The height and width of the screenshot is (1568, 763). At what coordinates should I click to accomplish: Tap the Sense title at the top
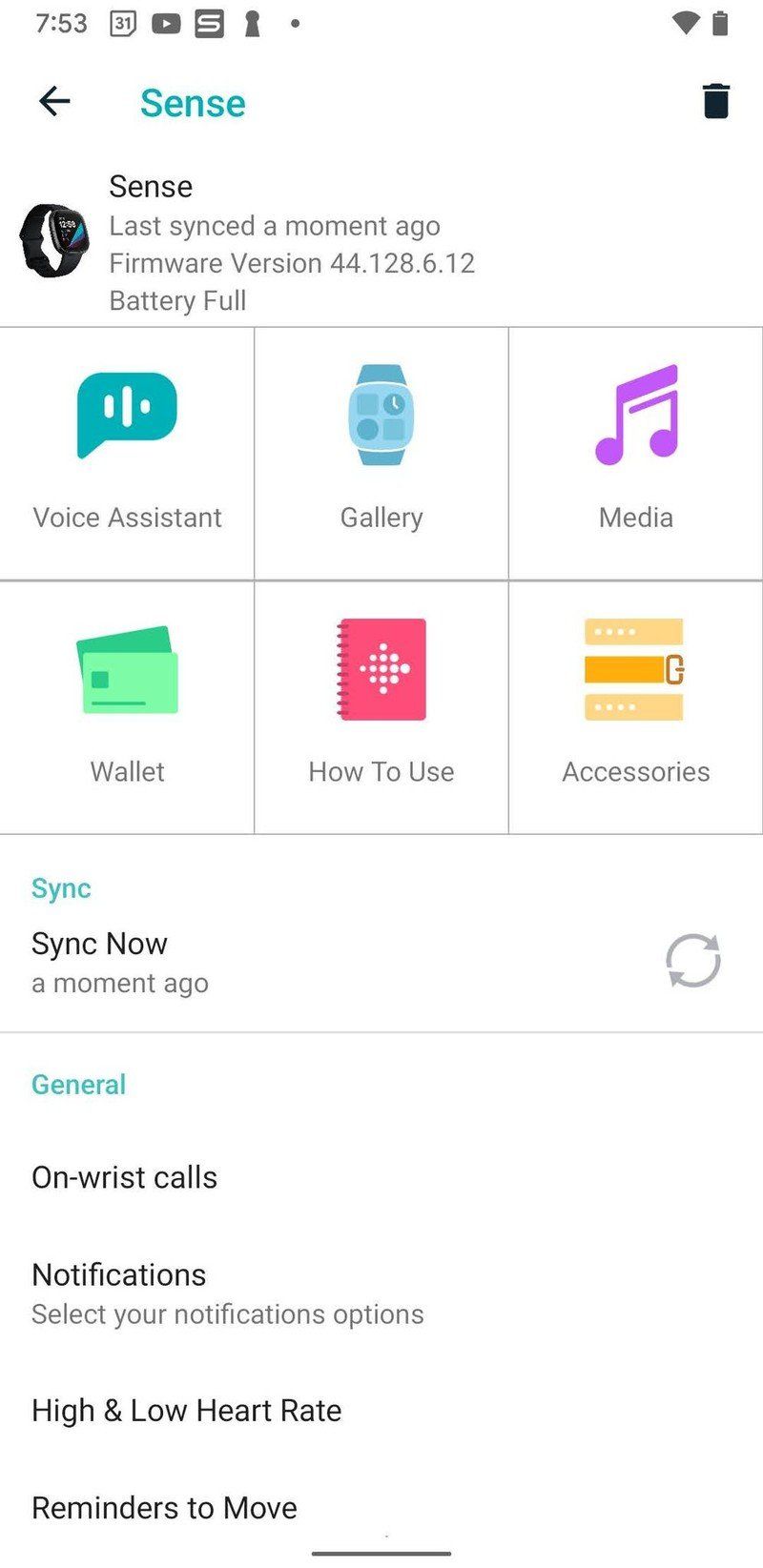coord(193,102)
